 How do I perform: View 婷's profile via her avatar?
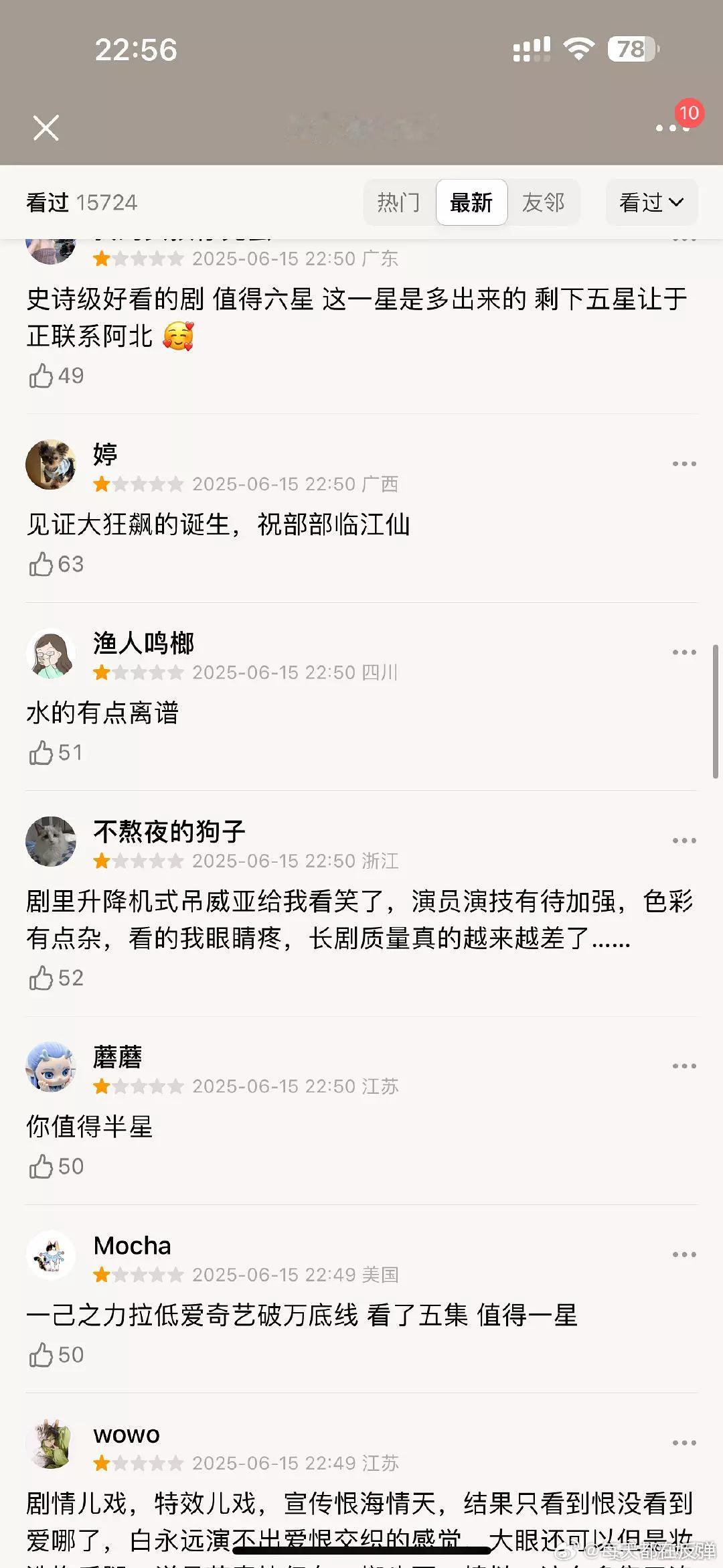(51, 464)
